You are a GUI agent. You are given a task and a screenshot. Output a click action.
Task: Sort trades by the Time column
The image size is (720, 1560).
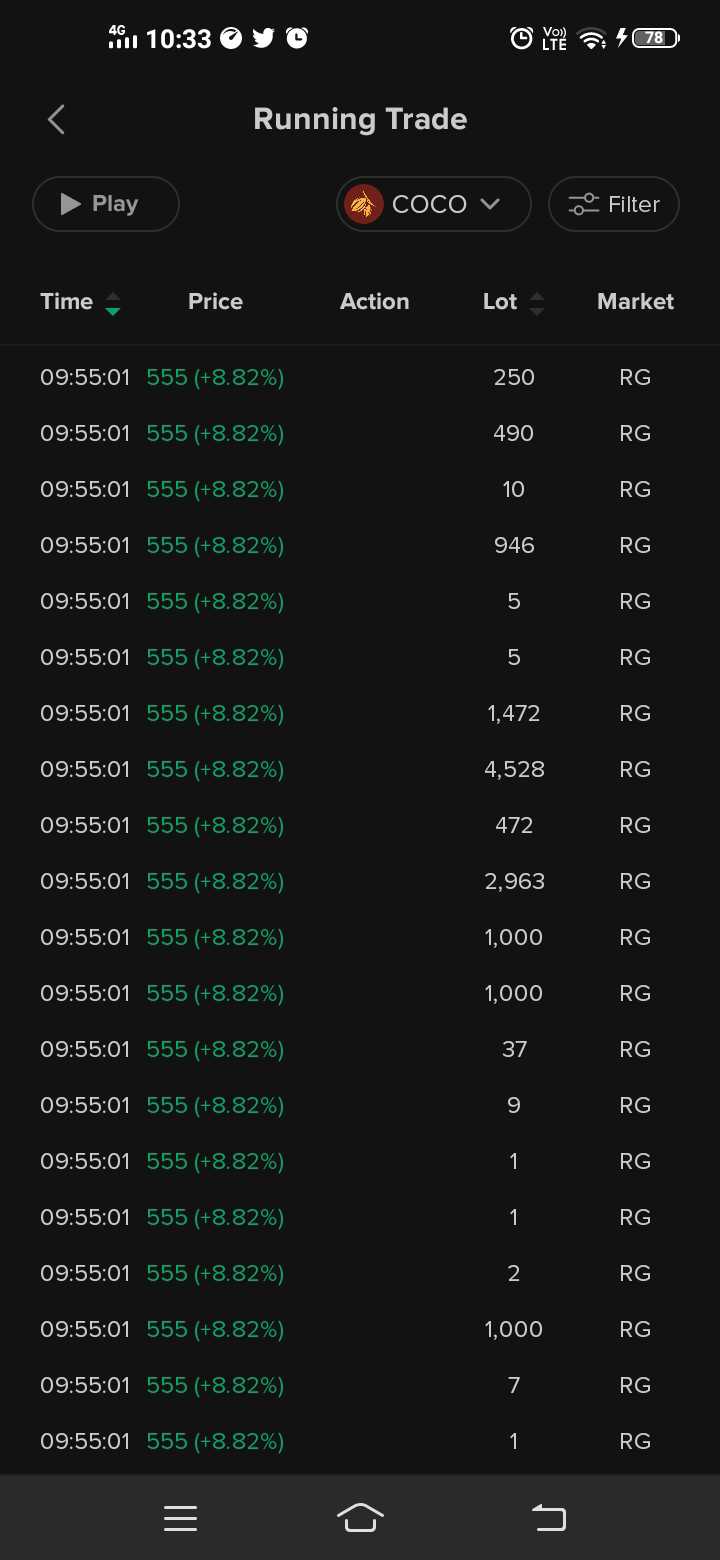coord(80,302)
